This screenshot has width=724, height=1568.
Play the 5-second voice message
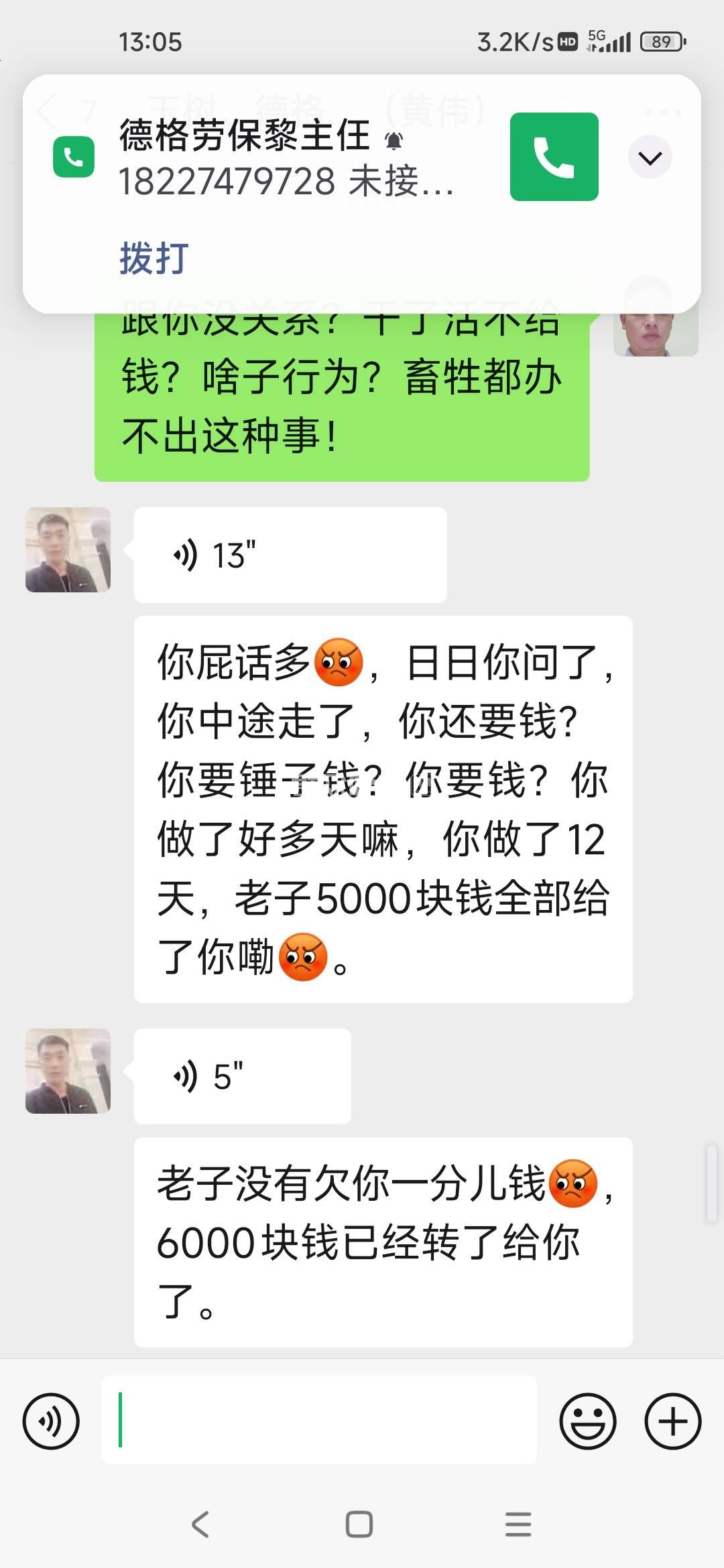coord(242,1076)
